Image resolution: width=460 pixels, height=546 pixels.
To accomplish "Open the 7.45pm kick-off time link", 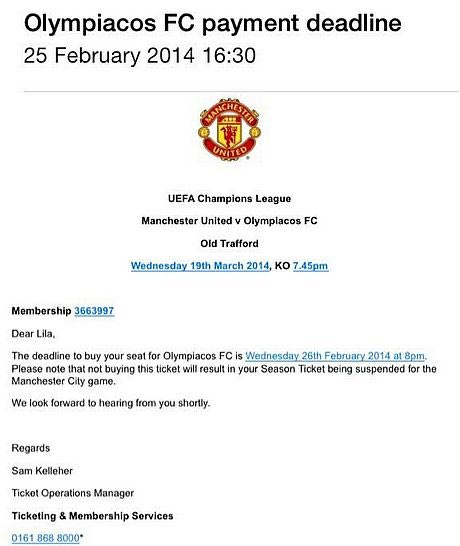I will click(x=310, y=266).
